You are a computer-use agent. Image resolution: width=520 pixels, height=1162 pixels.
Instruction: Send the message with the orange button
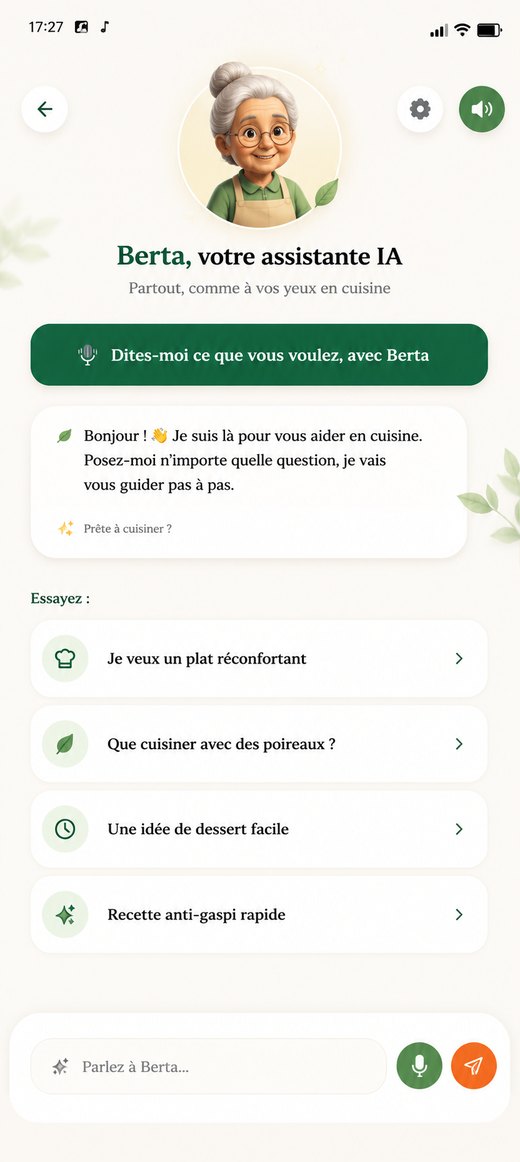[x=473, y=1066]
